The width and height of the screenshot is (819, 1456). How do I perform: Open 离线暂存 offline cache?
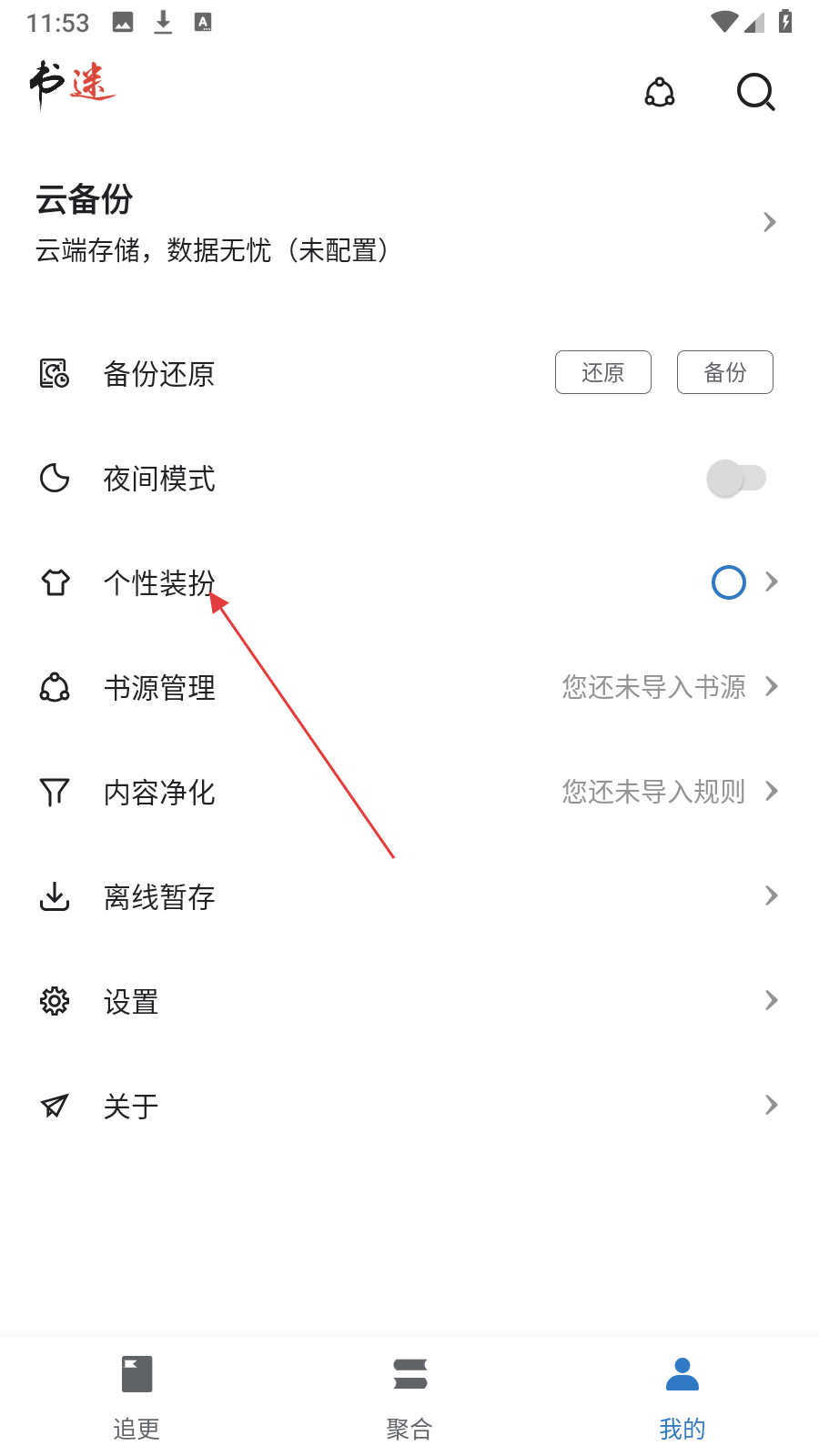click(408, 896)
